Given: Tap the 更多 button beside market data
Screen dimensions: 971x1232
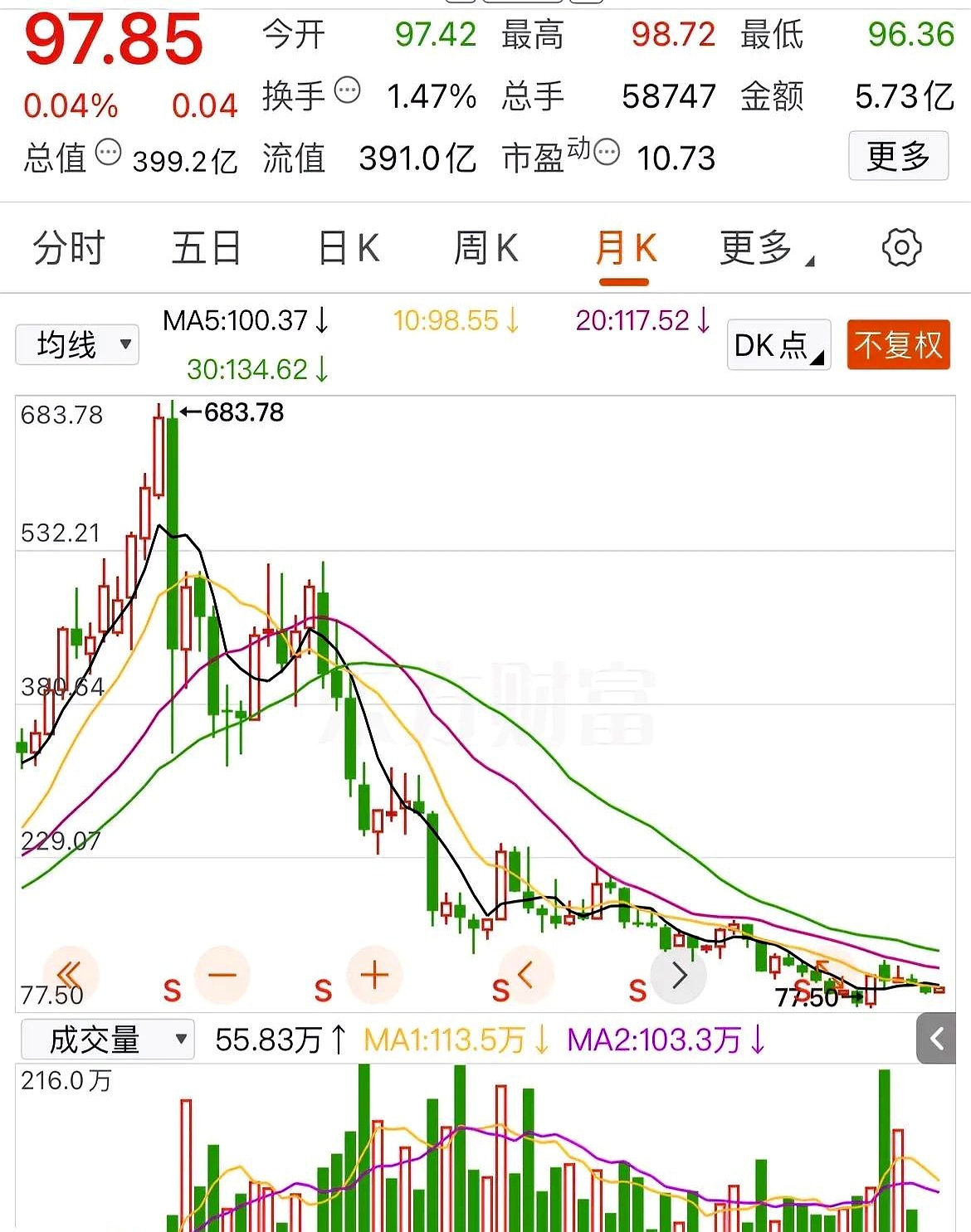Looking at the screenshot, I should tap(898, 156).
